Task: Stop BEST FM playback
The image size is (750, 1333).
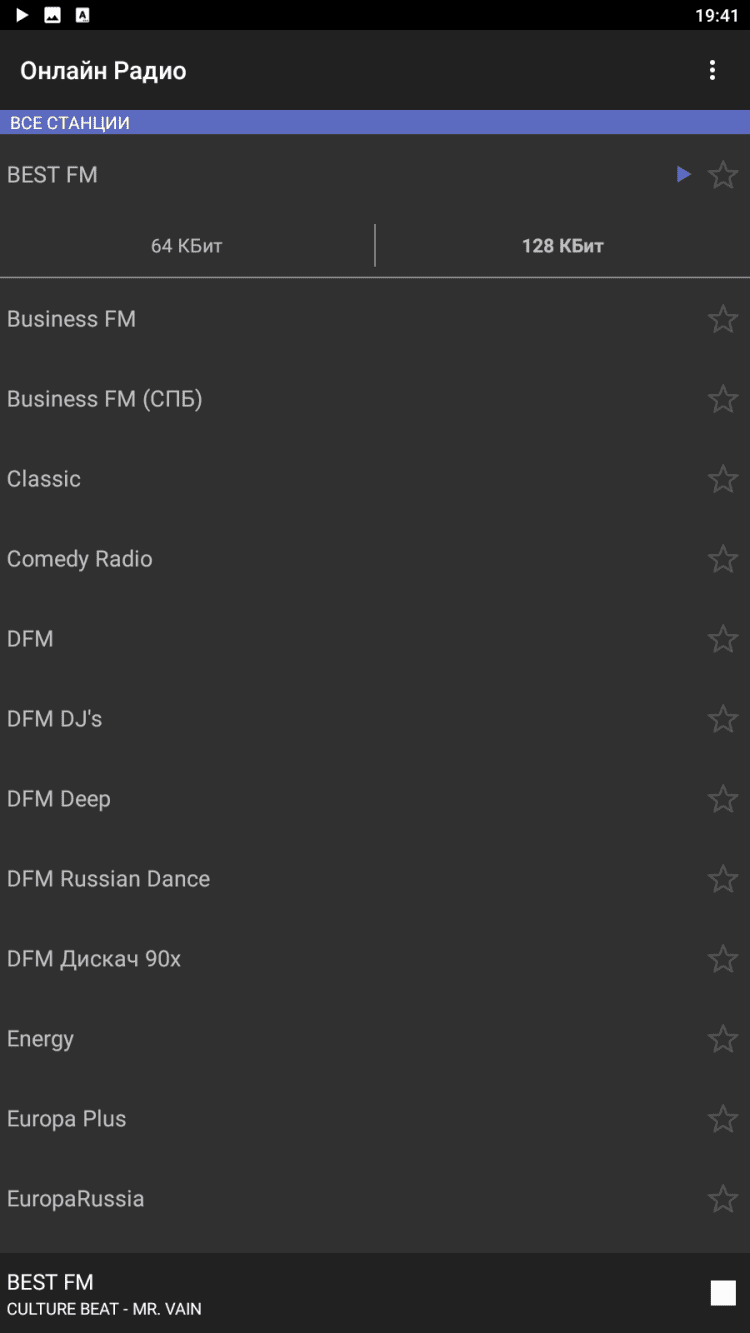Action: click(x=722, y=1293)
